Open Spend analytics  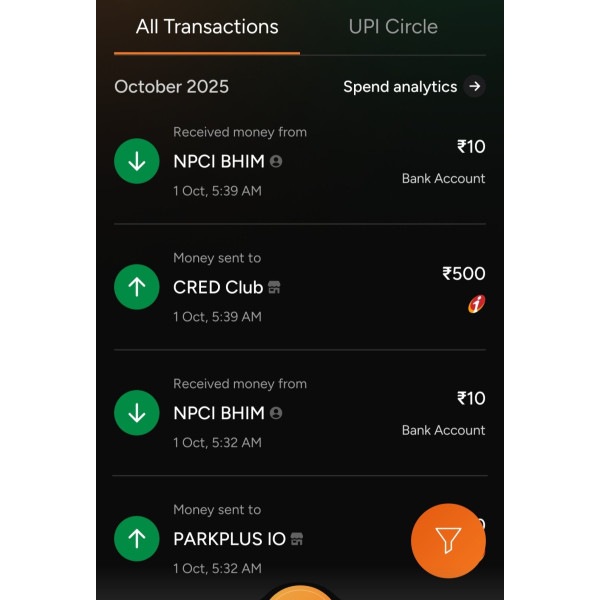pyautogui.click(x=413, y=87)
